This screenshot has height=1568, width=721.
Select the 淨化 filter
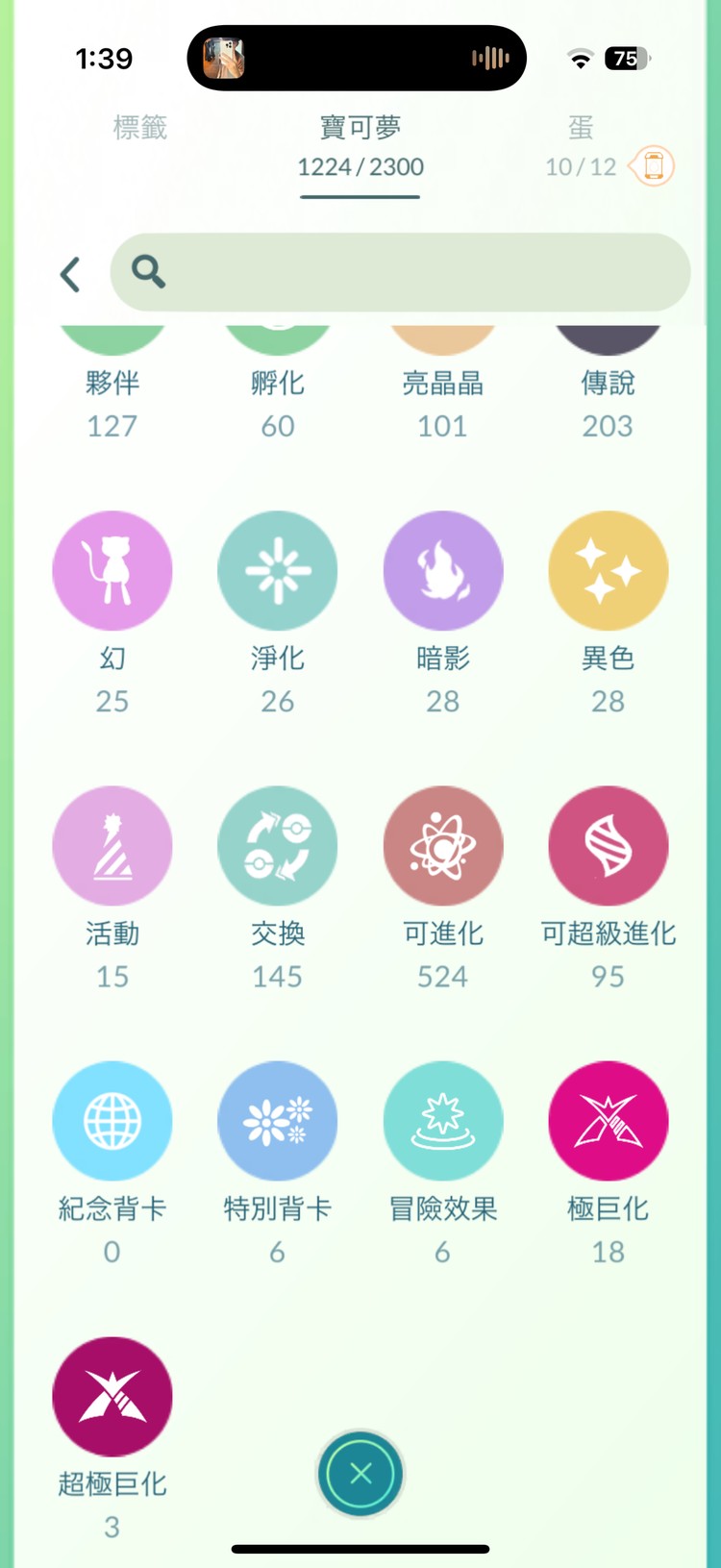(x=278, y=571)
